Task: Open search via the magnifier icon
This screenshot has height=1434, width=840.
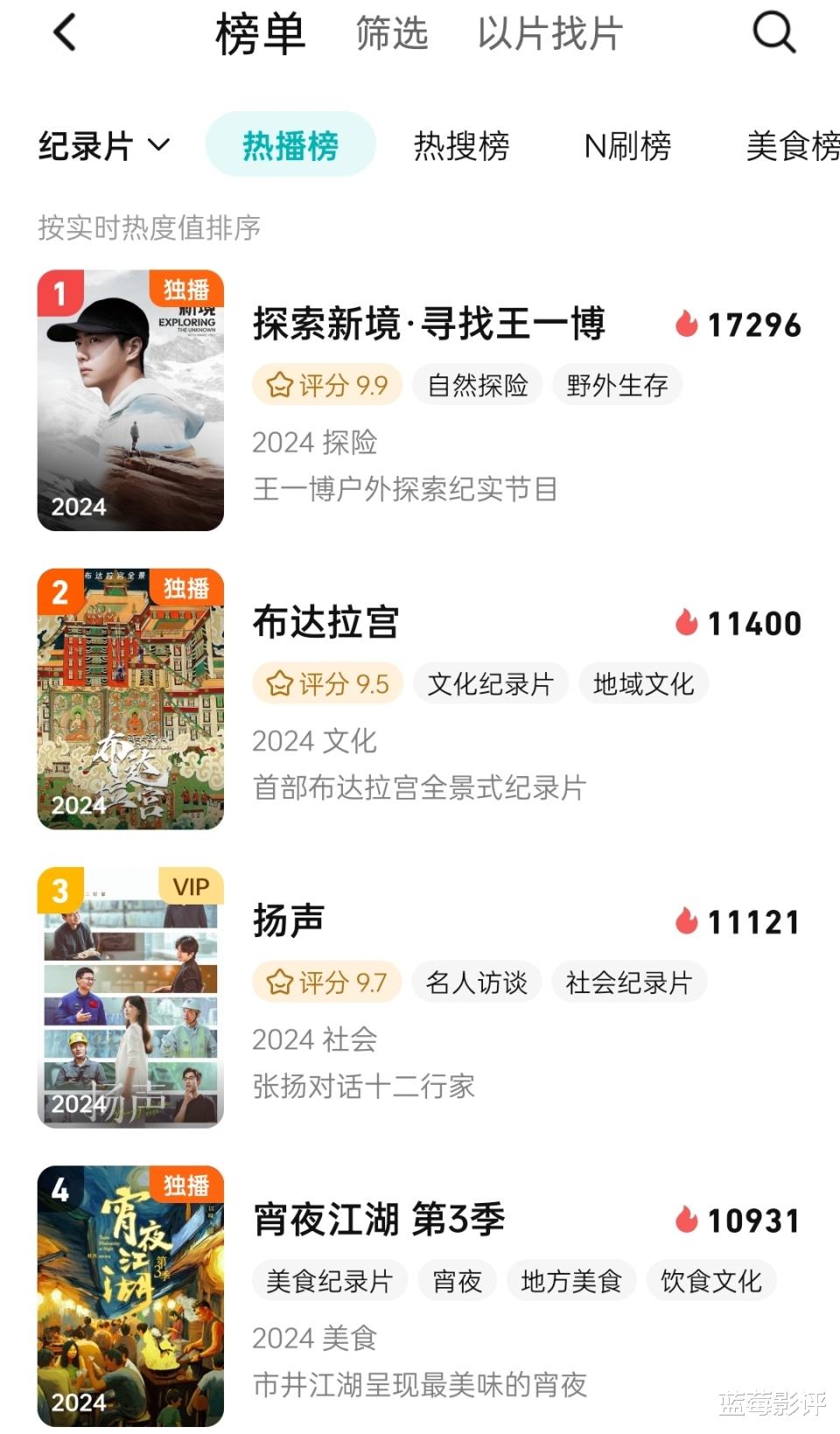Action: [772, 35]
